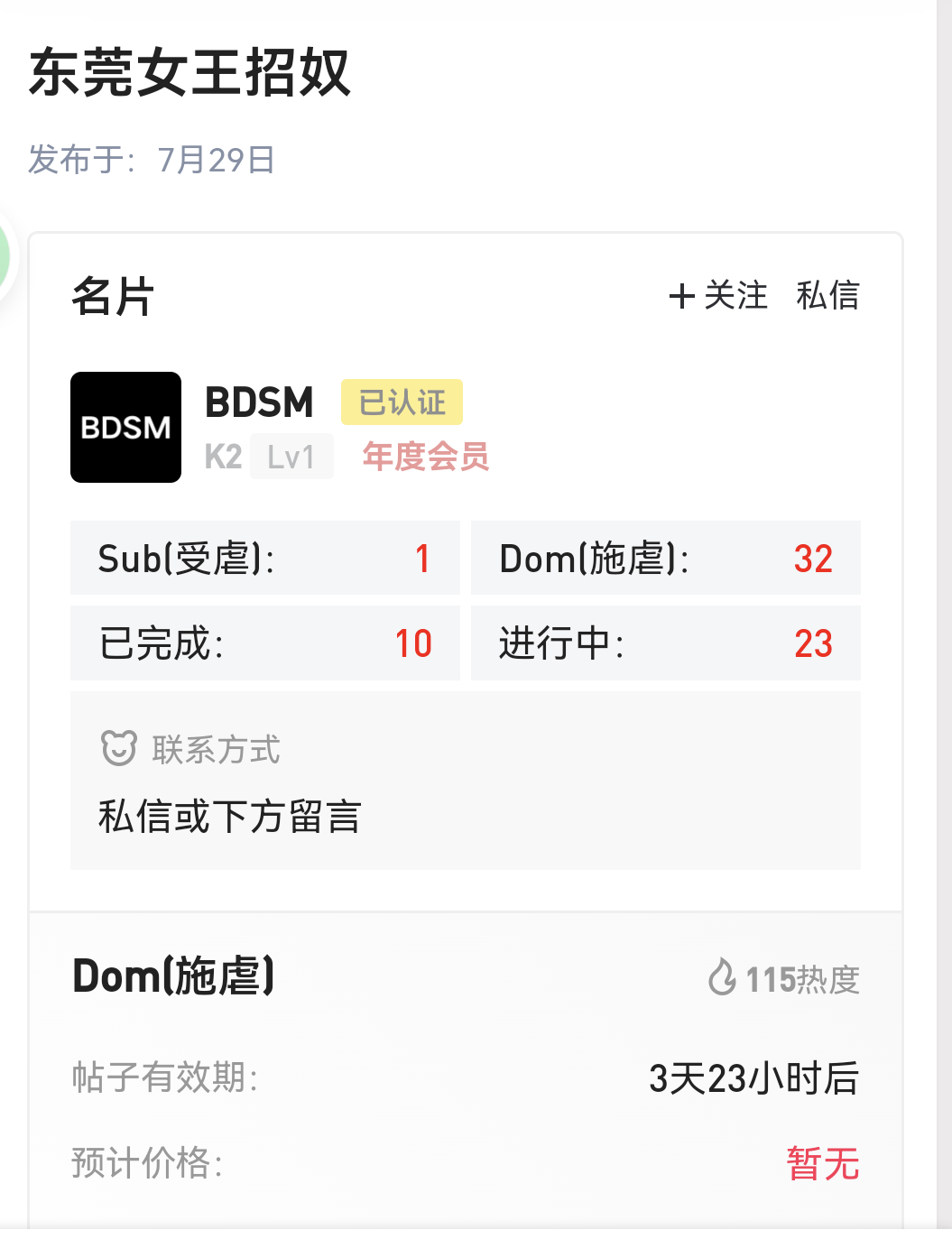
Task: Click the Lv1 level badge
Action: pyautogui.click(x=291, y=458)
